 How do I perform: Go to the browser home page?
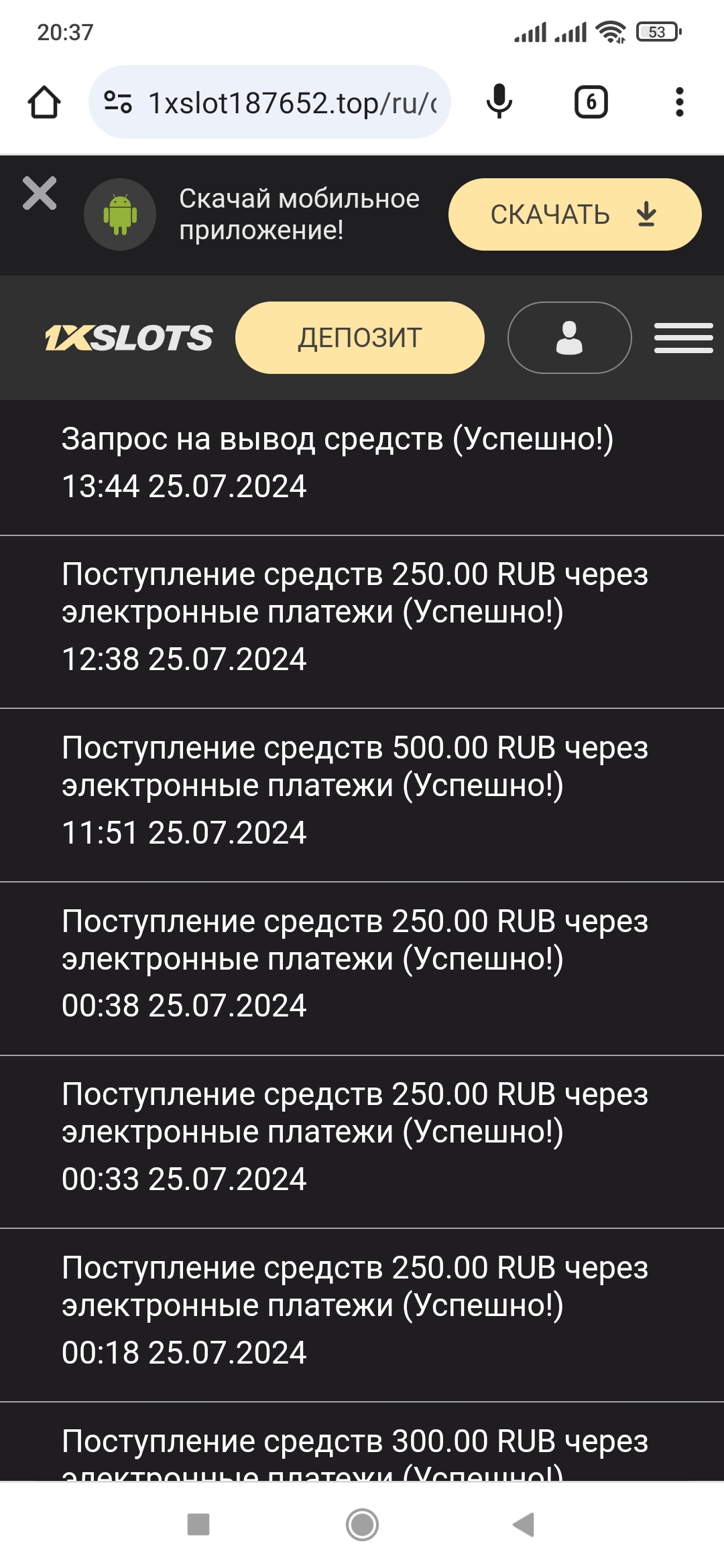click(44, 103)
